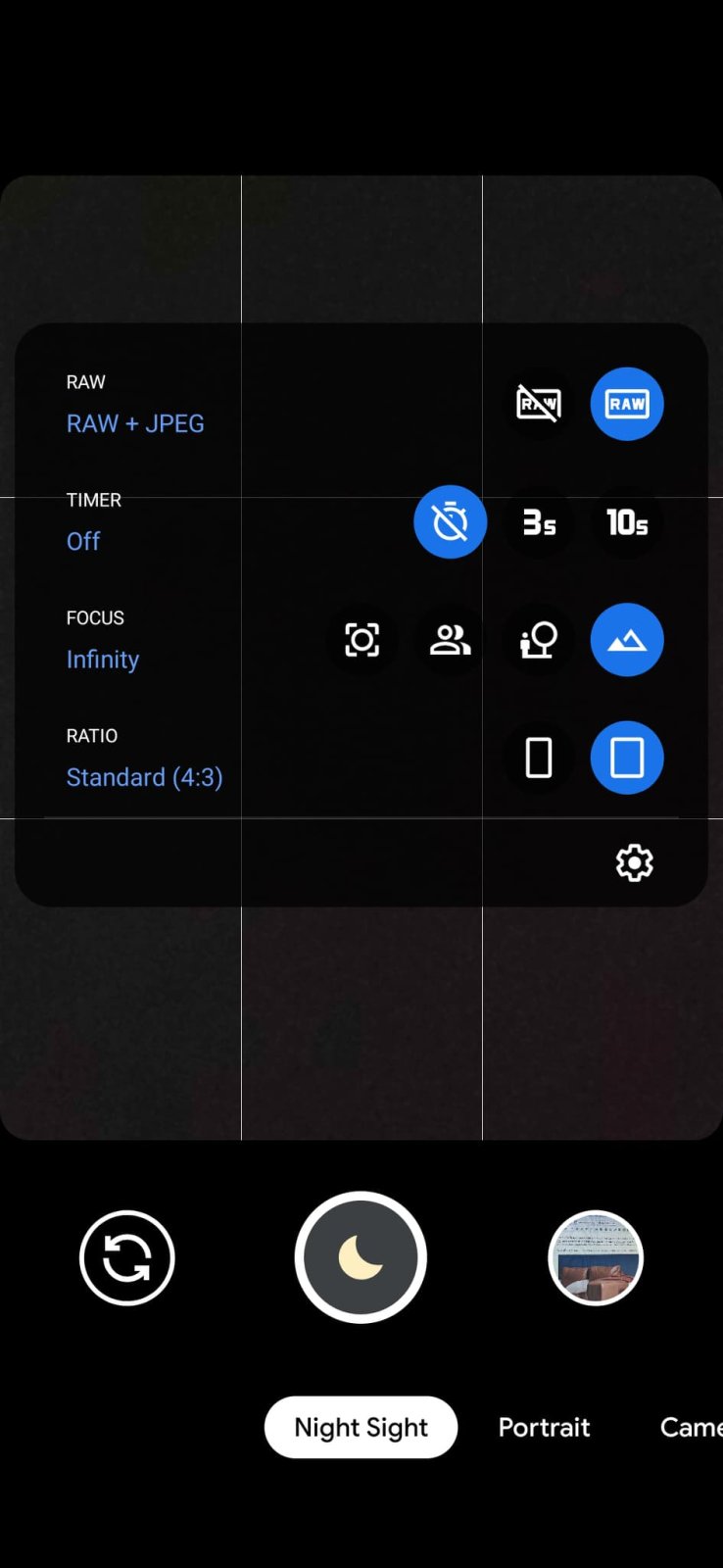Turn off RAW capture

coord(538,404)
